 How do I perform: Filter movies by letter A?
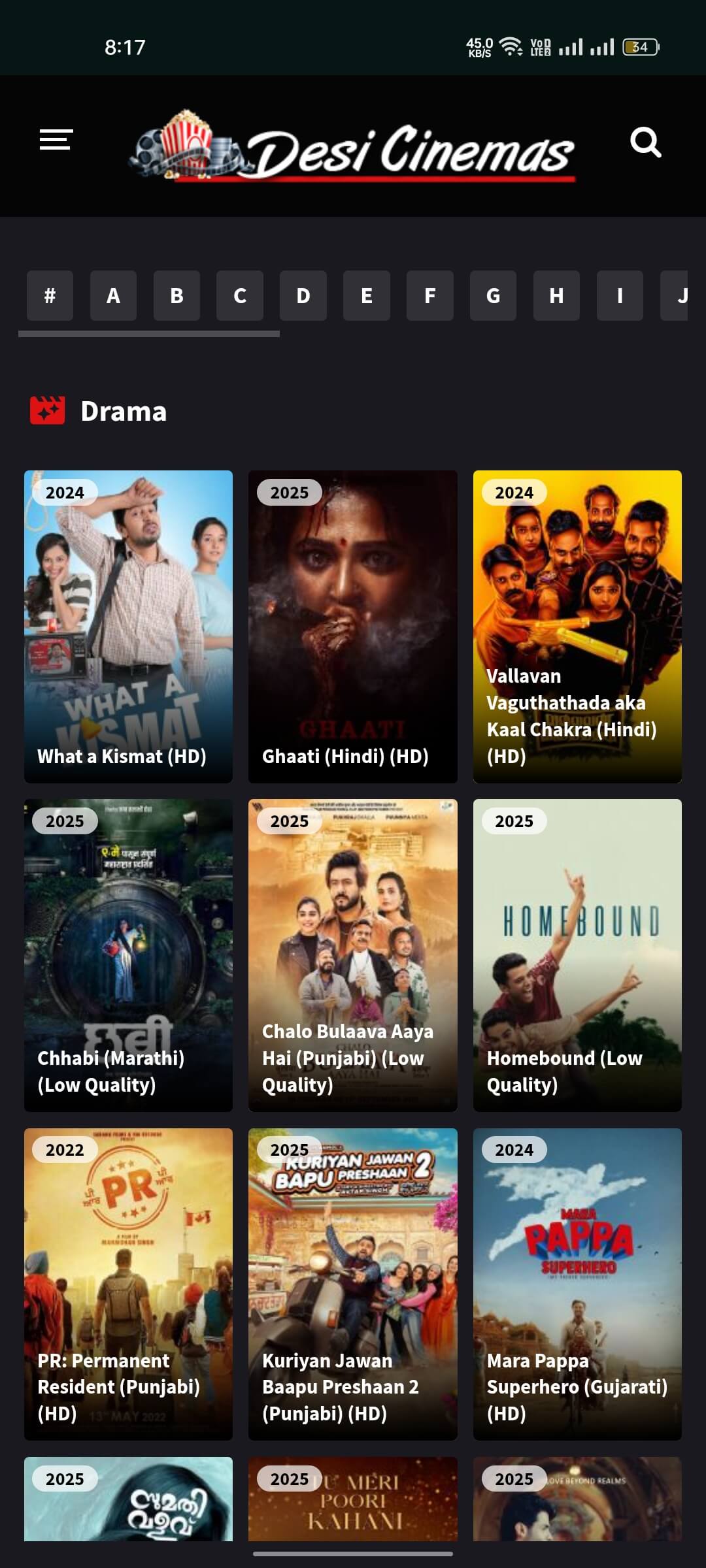point(113,296)
